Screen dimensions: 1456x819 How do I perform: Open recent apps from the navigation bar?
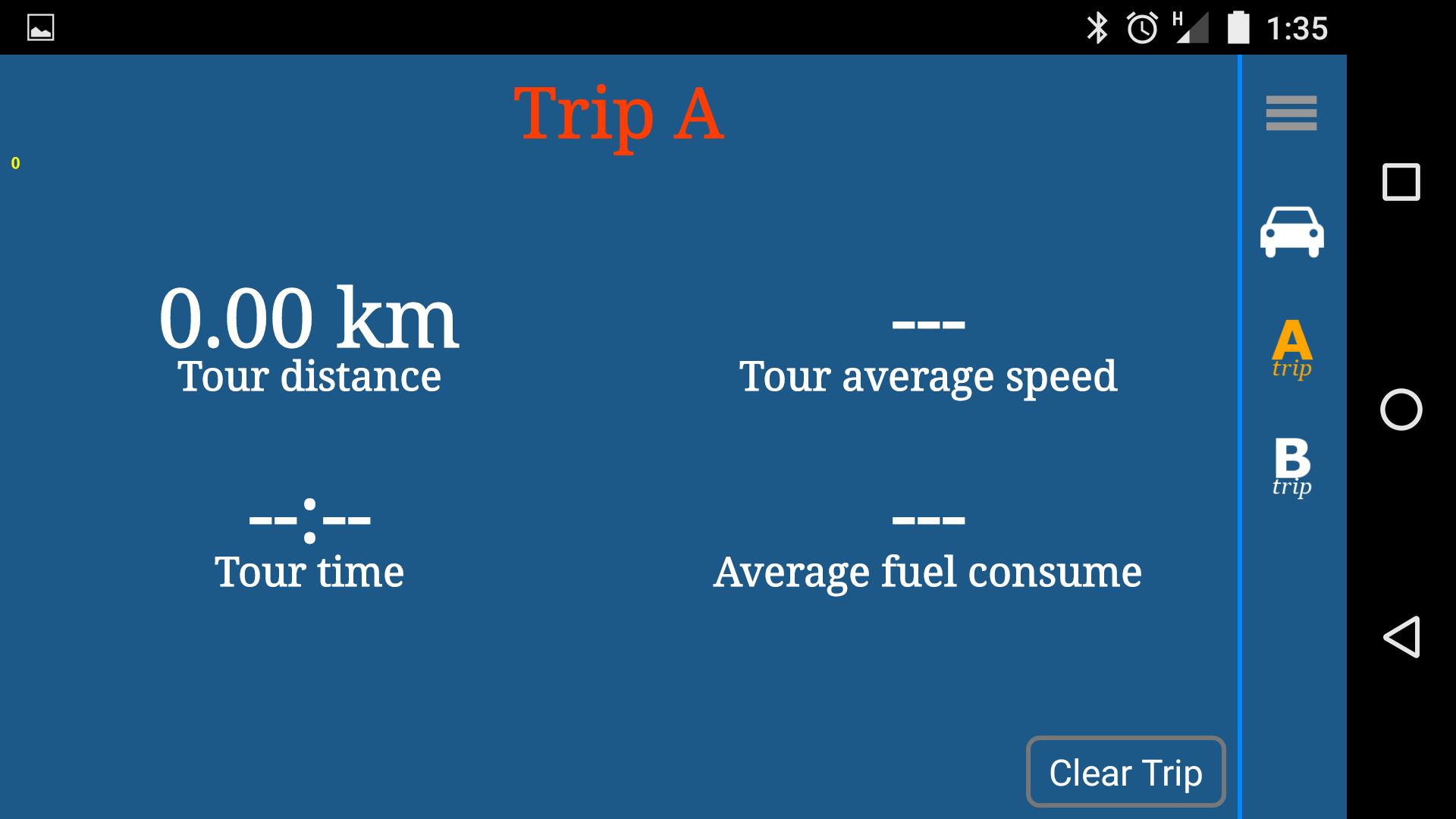(1401, 182)
